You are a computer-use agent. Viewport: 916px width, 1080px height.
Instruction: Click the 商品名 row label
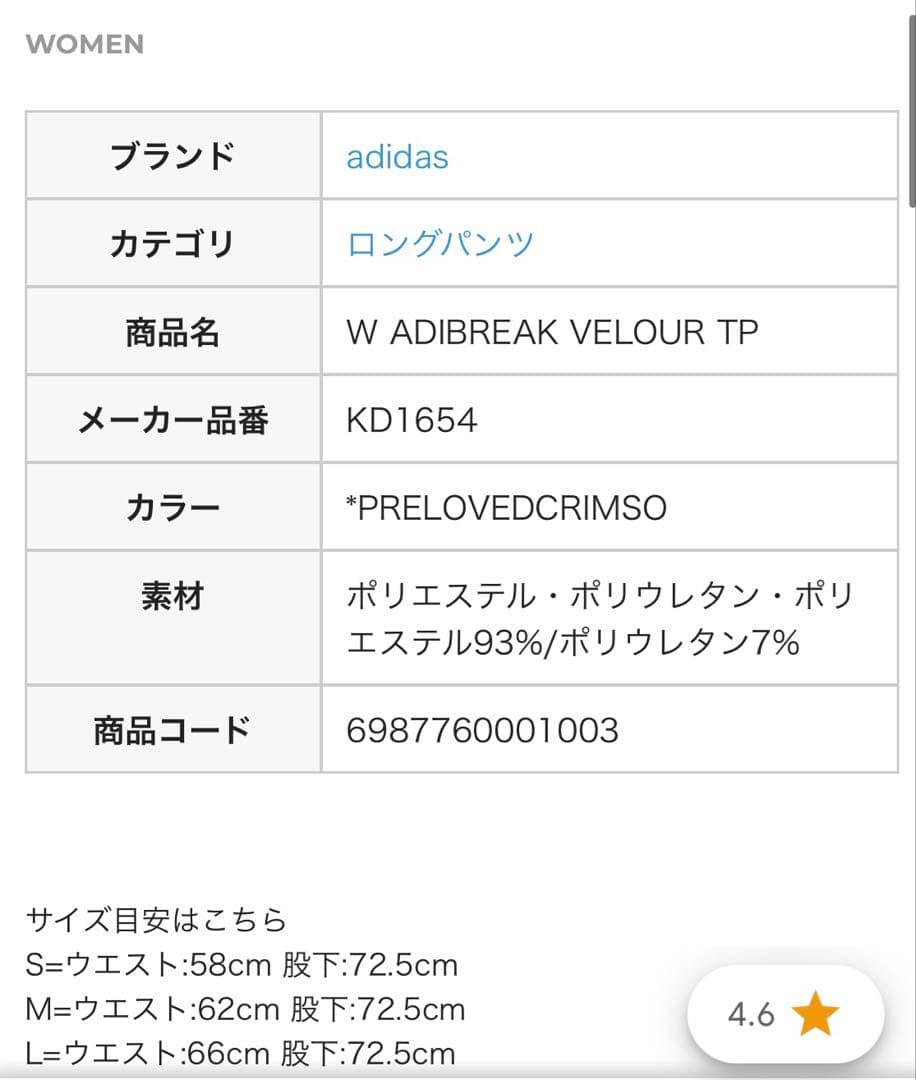[x=173, y=331]
